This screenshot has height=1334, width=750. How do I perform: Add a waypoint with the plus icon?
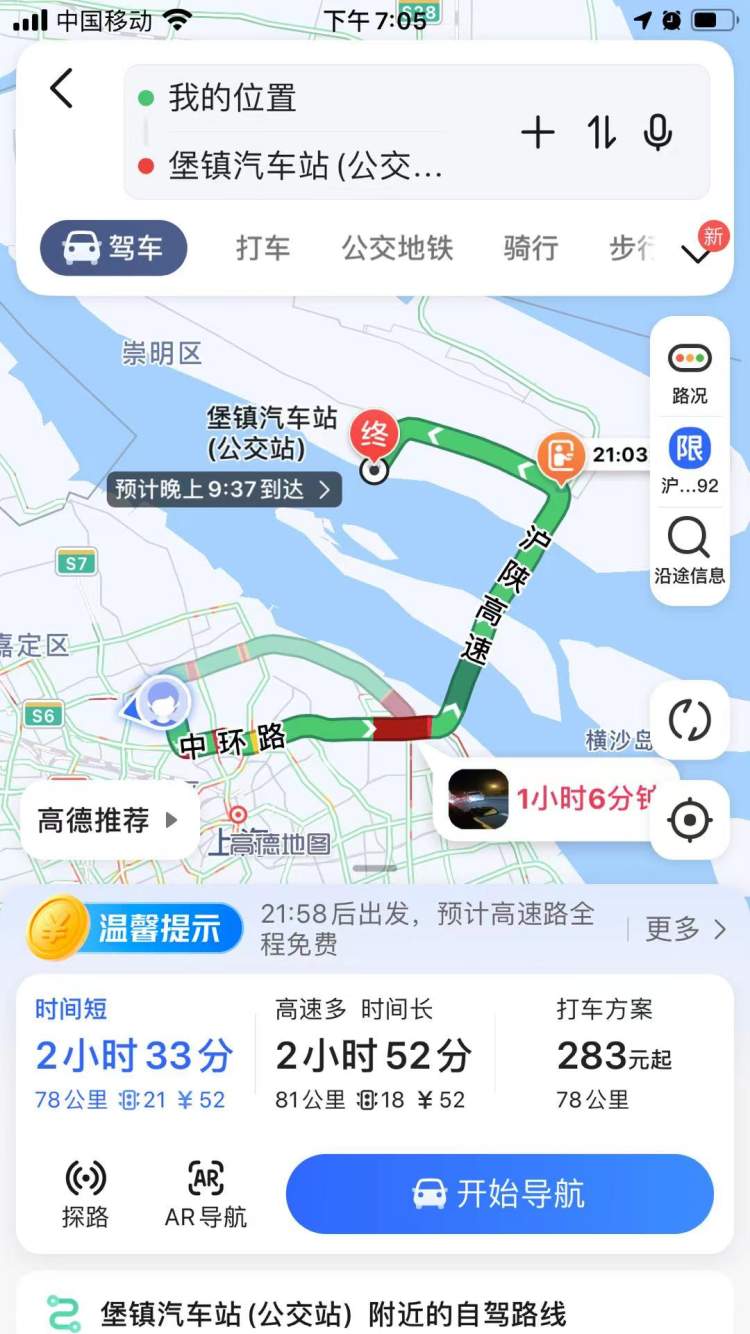[x=538, y=132]
